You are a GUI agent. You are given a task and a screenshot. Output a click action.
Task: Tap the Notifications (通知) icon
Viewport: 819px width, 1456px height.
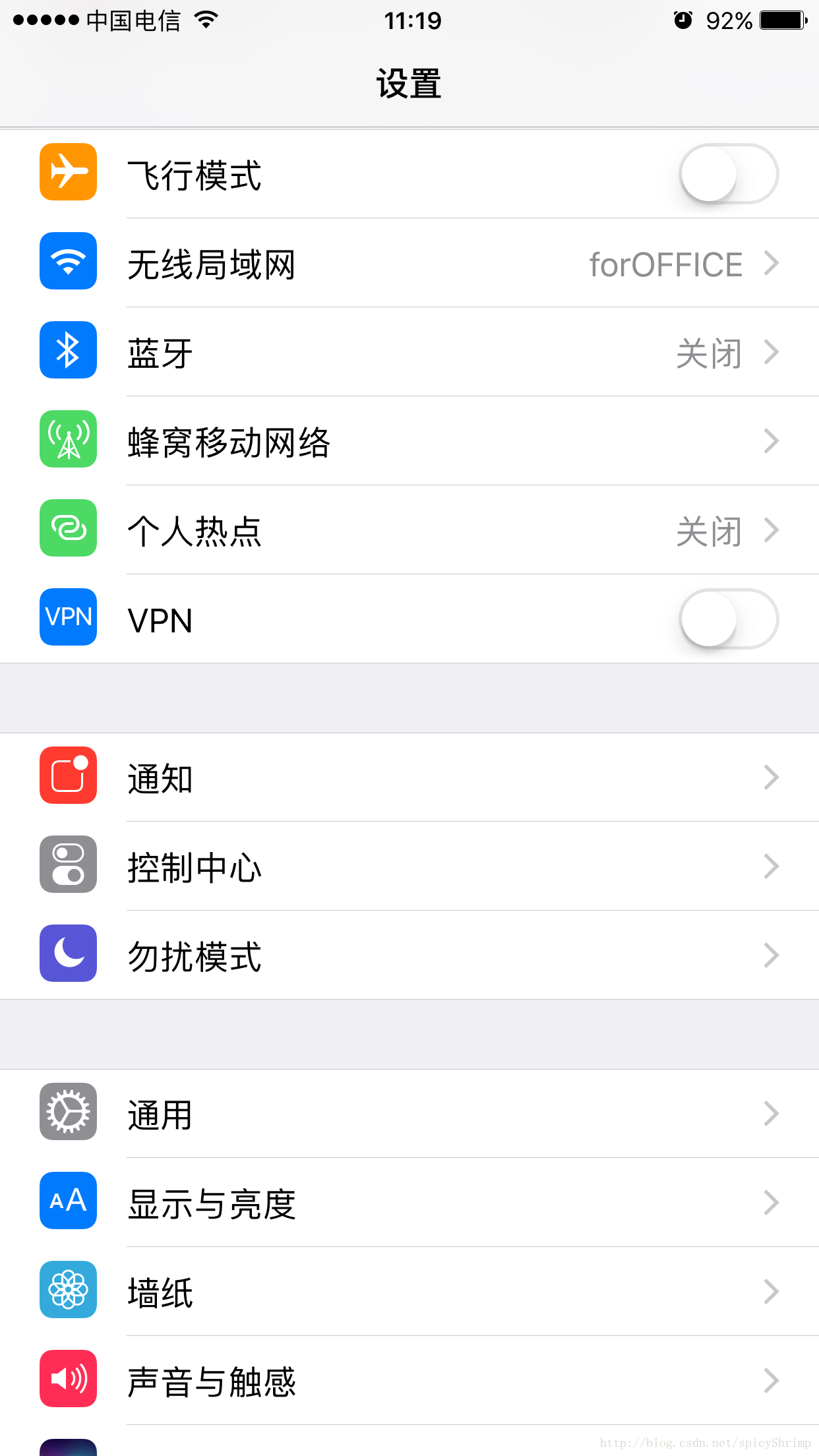pyautogui.click(x=68, y=776)
